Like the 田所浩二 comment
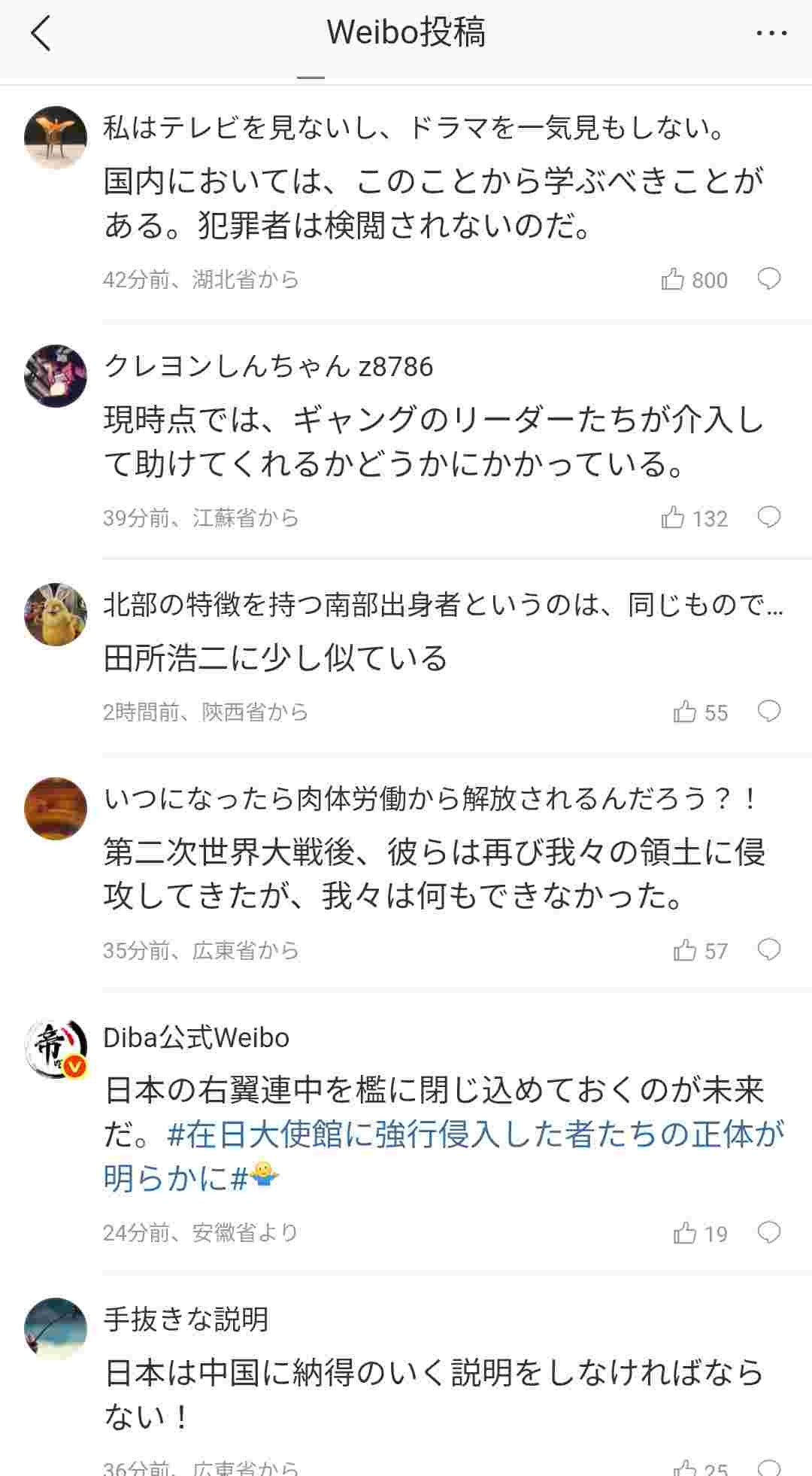 (685, 712)
